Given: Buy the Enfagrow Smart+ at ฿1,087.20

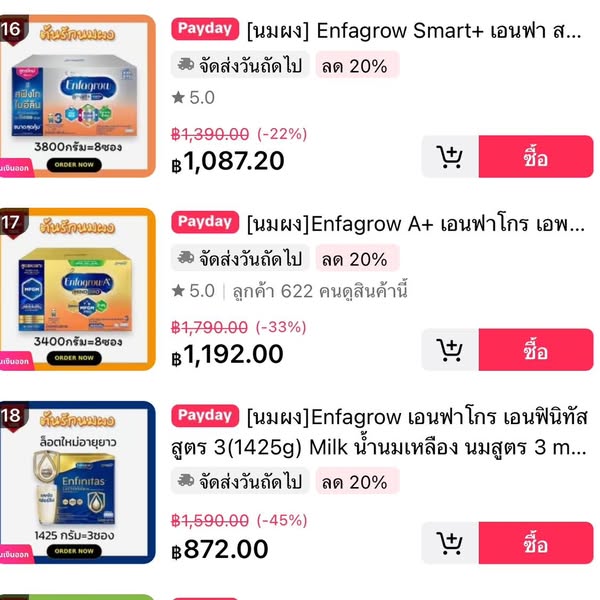Looking at the screenshot, I should (x=536, y=157).
